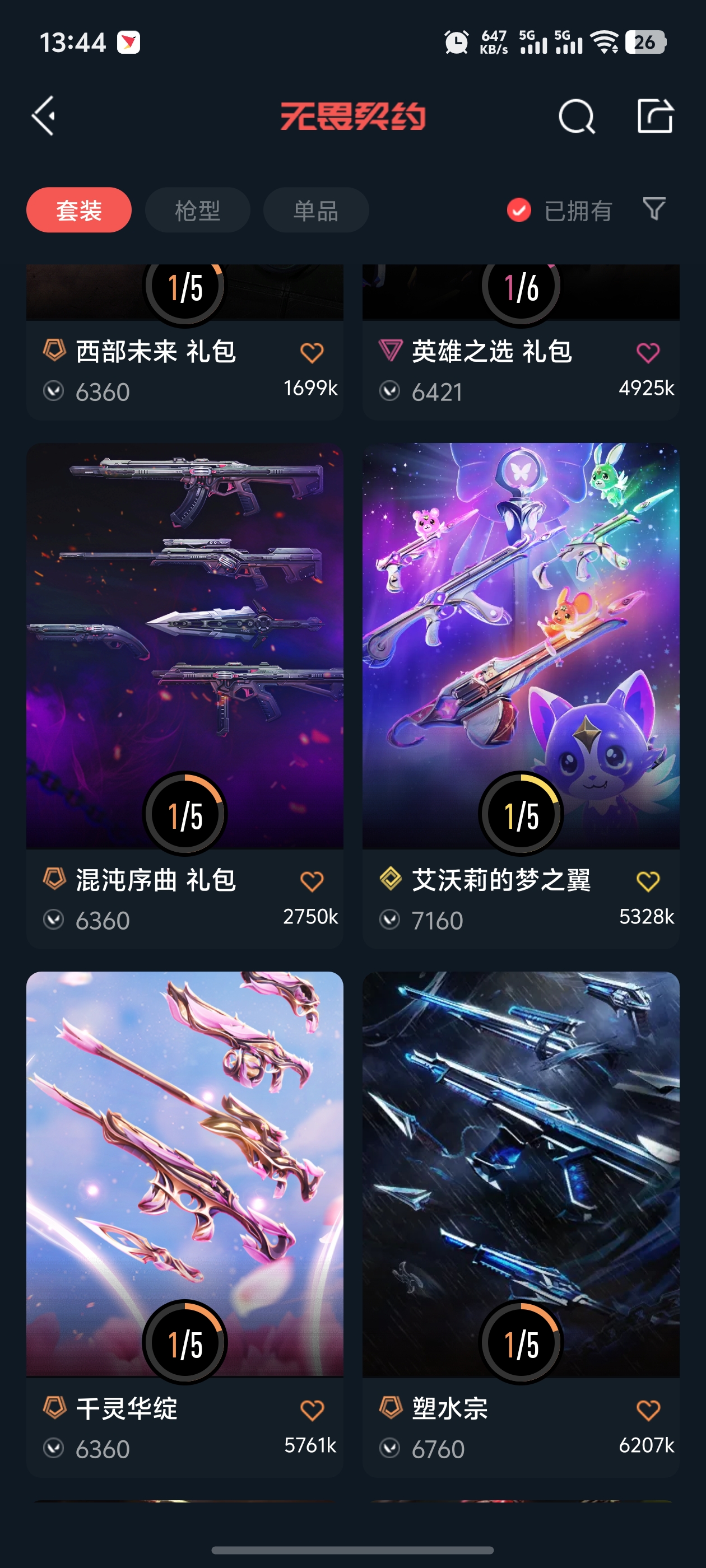View the 艾沃莉的梦之翼 bundle
The image size is (706, 1568).
[x=521, y=645]
